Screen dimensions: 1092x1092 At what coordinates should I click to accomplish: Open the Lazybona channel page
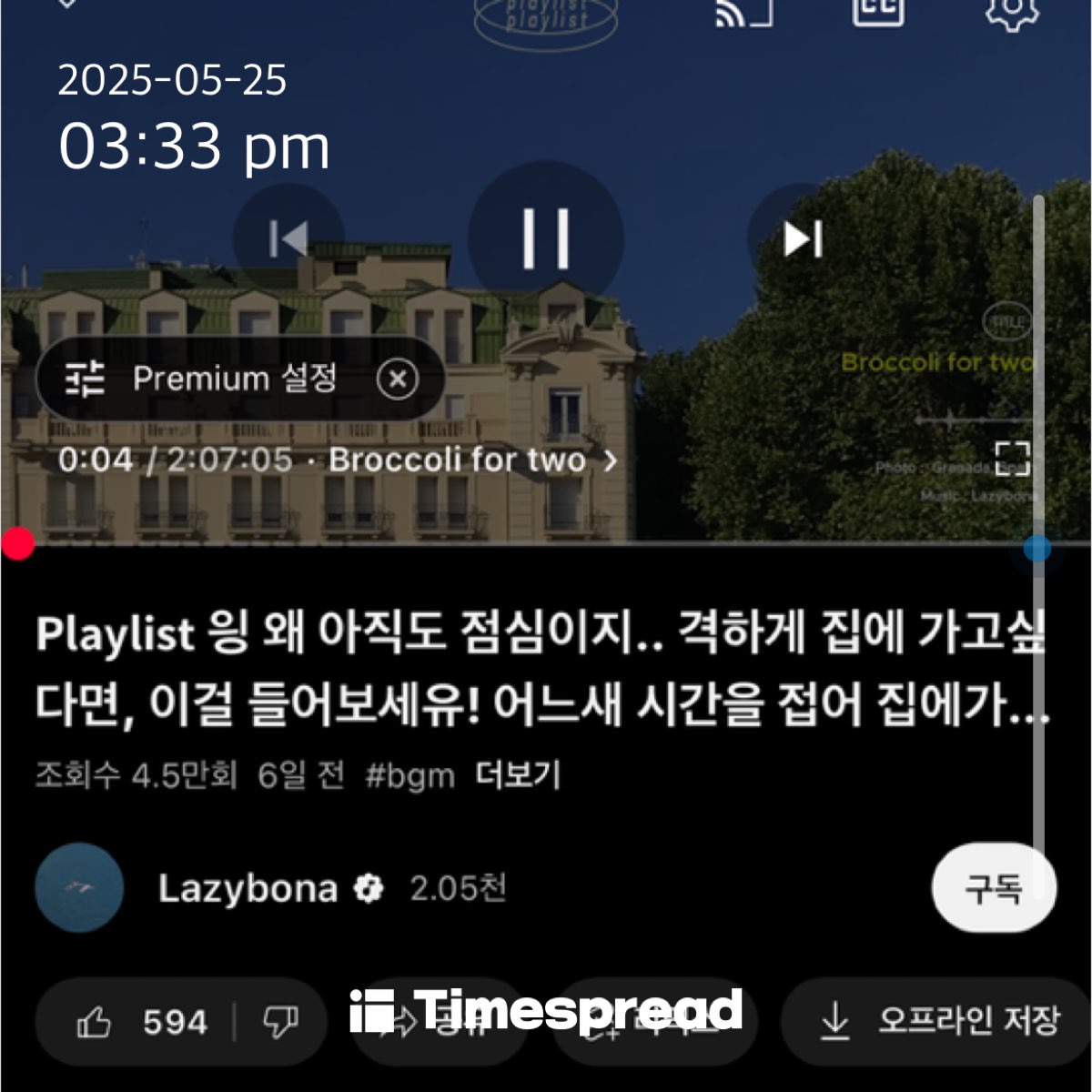(x=247, y=888)
